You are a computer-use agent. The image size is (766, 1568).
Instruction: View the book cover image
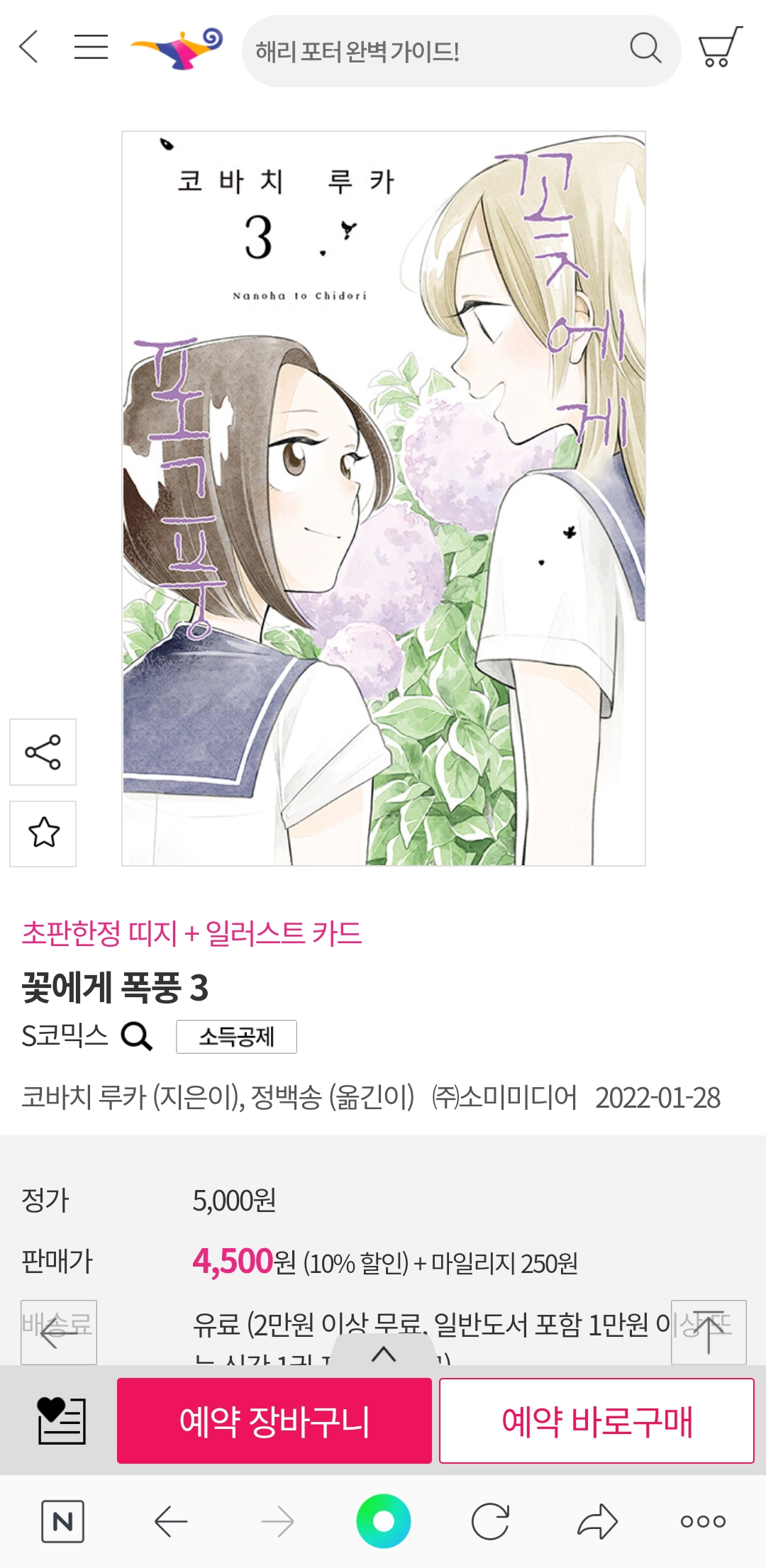[383, 498]
